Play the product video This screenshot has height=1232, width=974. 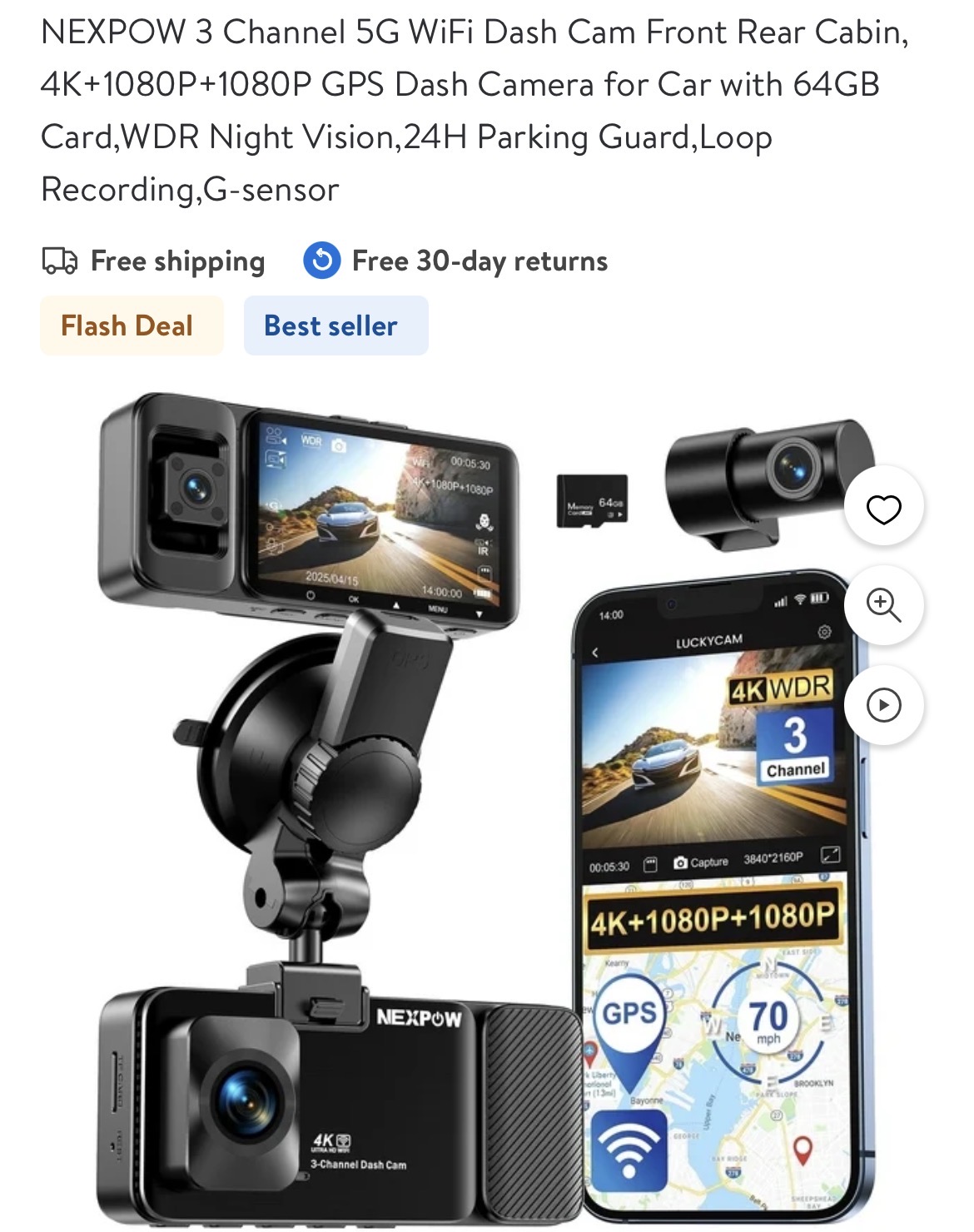(x=883, y=705)
